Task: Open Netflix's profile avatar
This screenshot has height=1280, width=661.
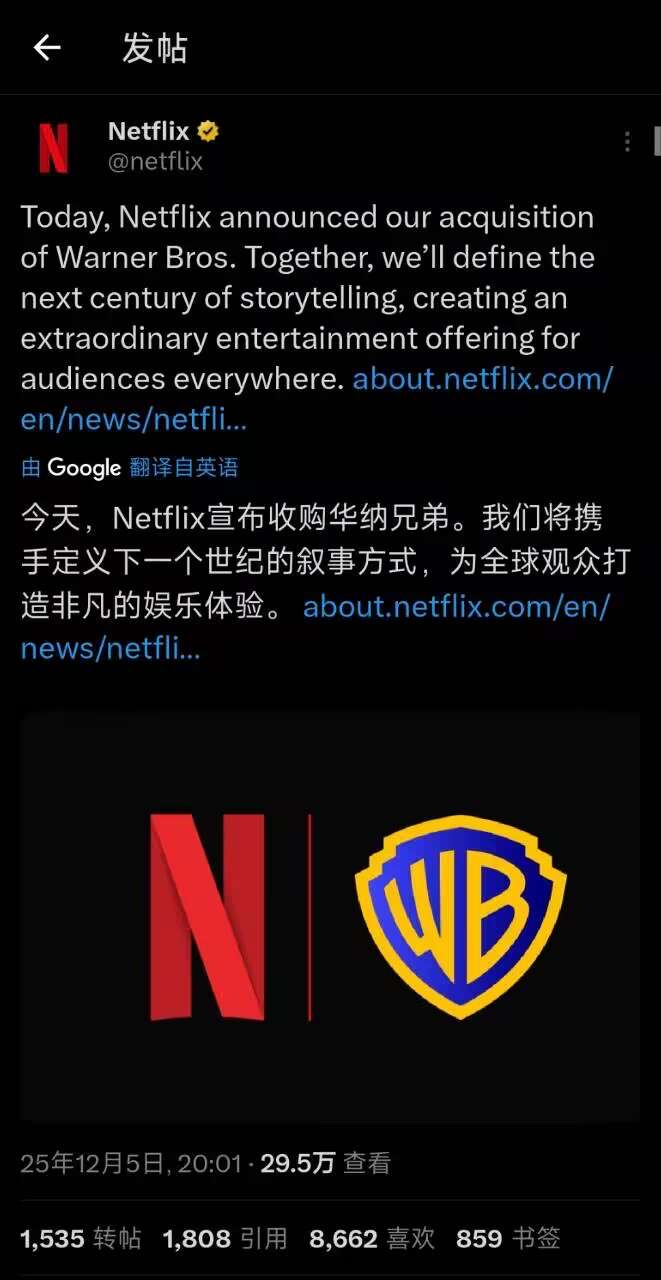Action: pos(53,146)
